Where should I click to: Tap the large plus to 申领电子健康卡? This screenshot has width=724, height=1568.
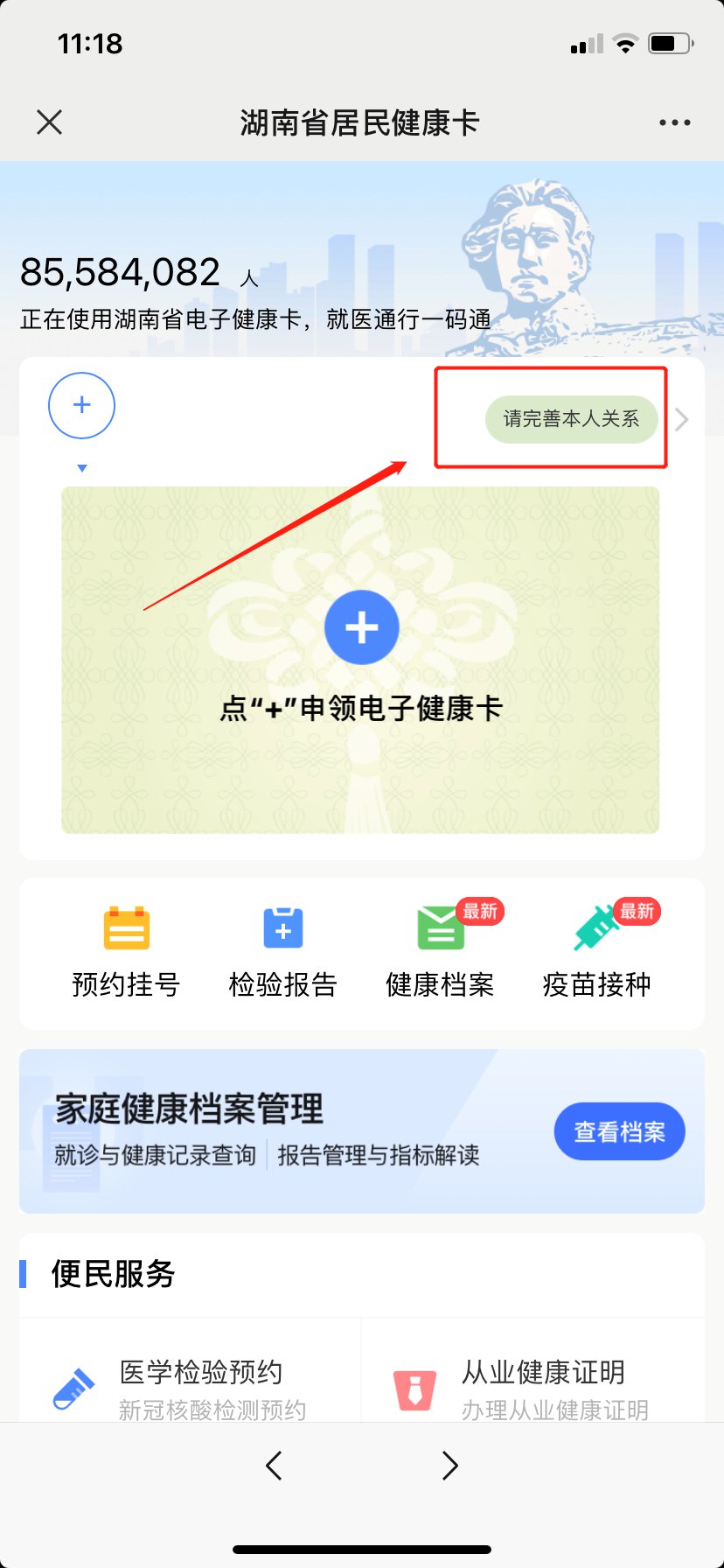[361, 627]
